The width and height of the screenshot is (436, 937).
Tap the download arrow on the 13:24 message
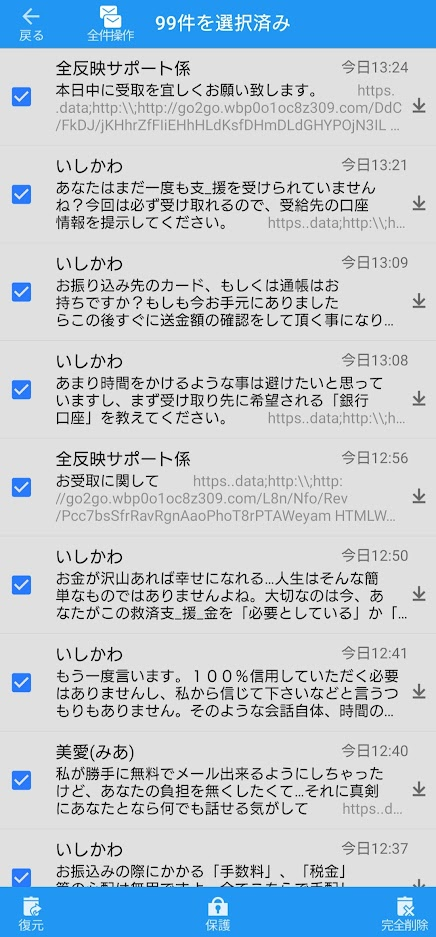coord(419,106)
